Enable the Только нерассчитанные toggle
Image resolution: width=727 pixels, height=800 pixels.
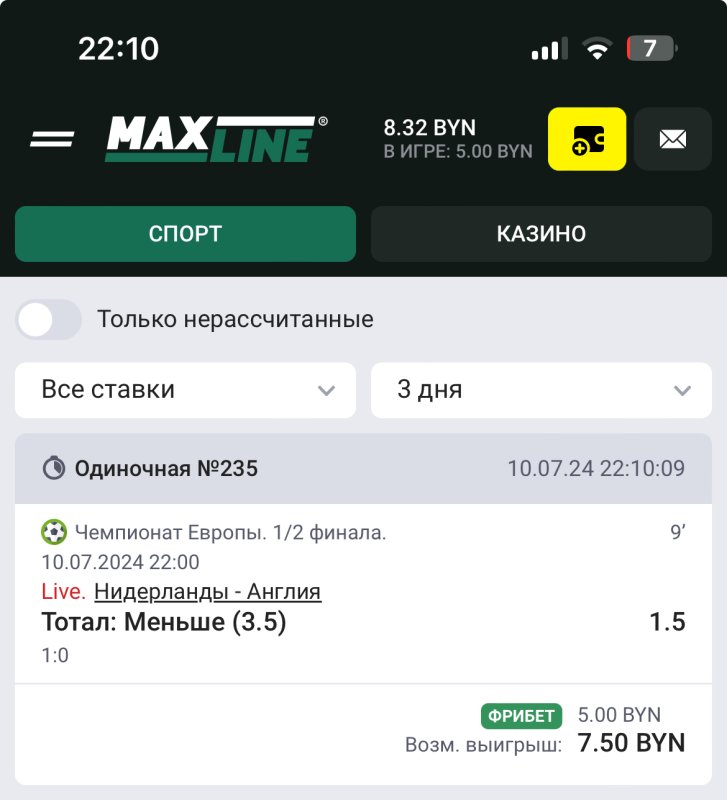point(49,320)
